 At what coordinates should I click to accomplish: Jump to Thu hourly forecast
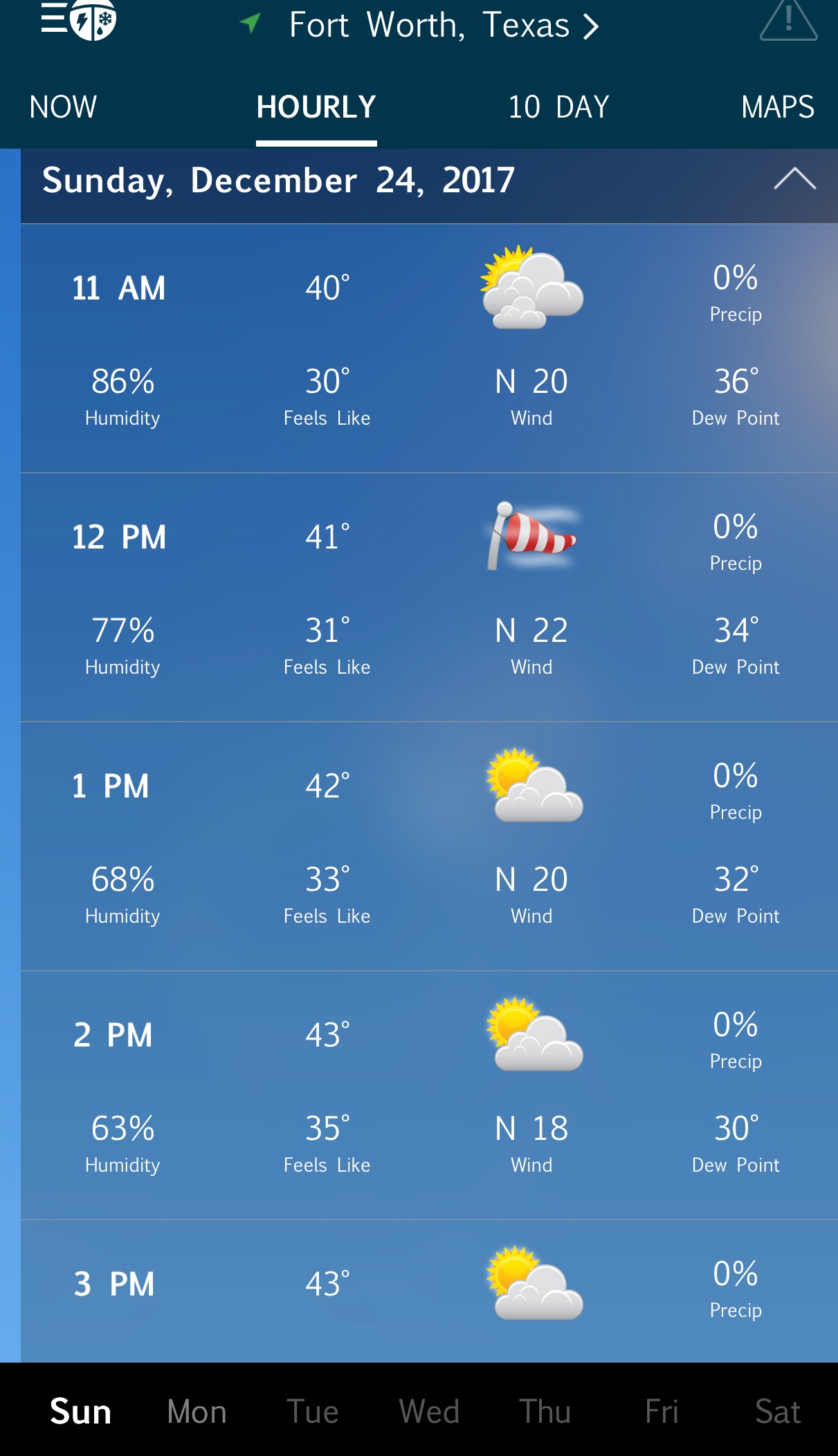coord(545,1411)
